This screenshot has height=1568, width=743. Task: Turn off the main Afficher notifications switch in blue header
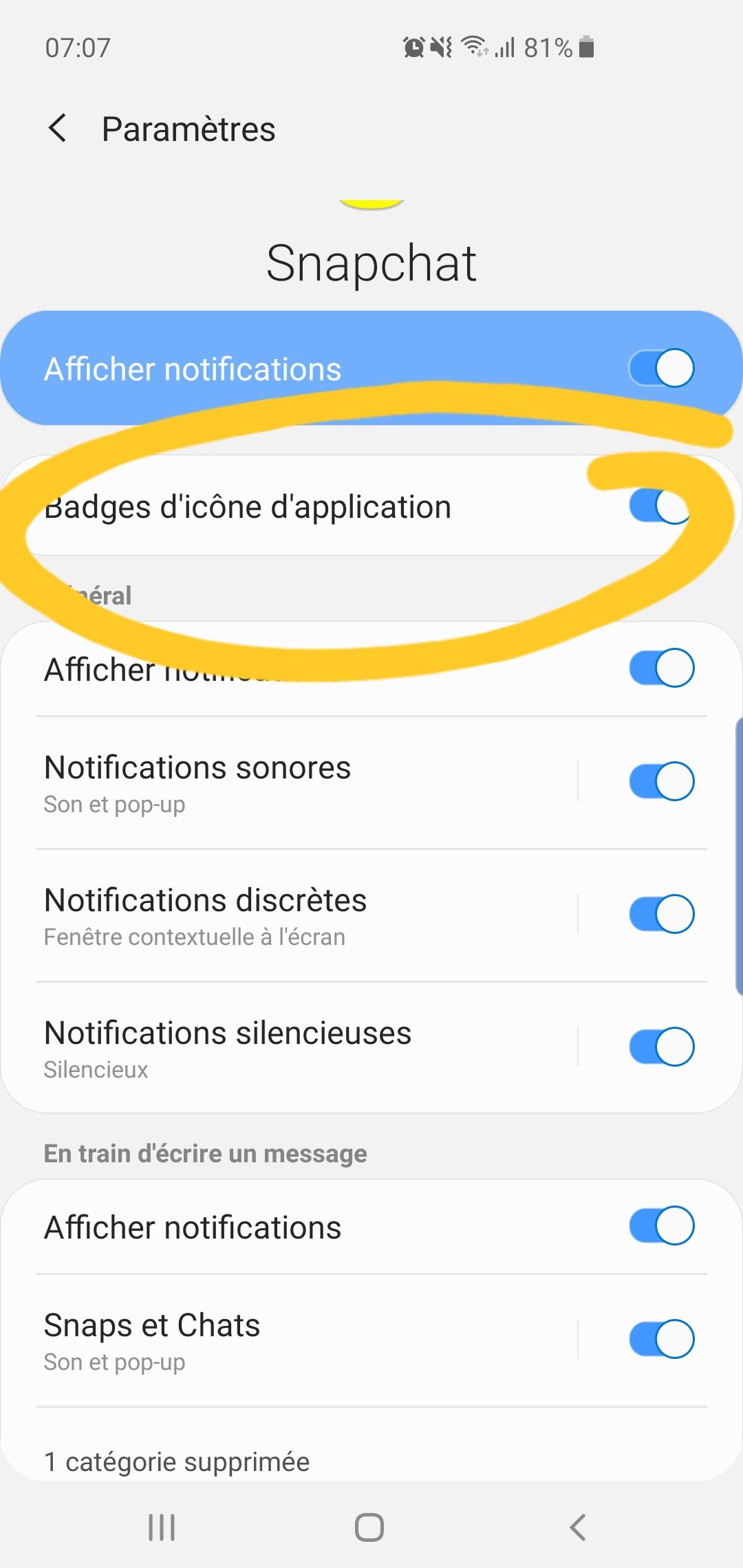[x=661, y=369]
